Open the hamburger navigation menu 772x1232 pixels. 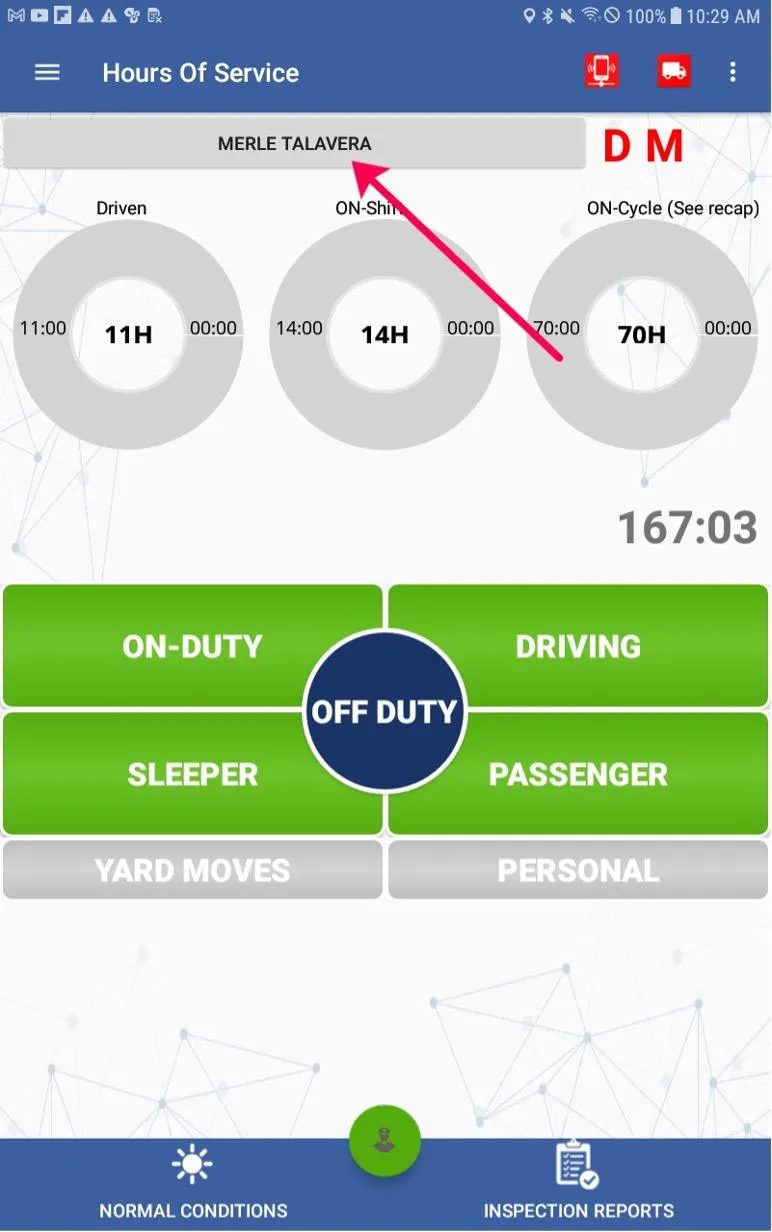(47, 72)
